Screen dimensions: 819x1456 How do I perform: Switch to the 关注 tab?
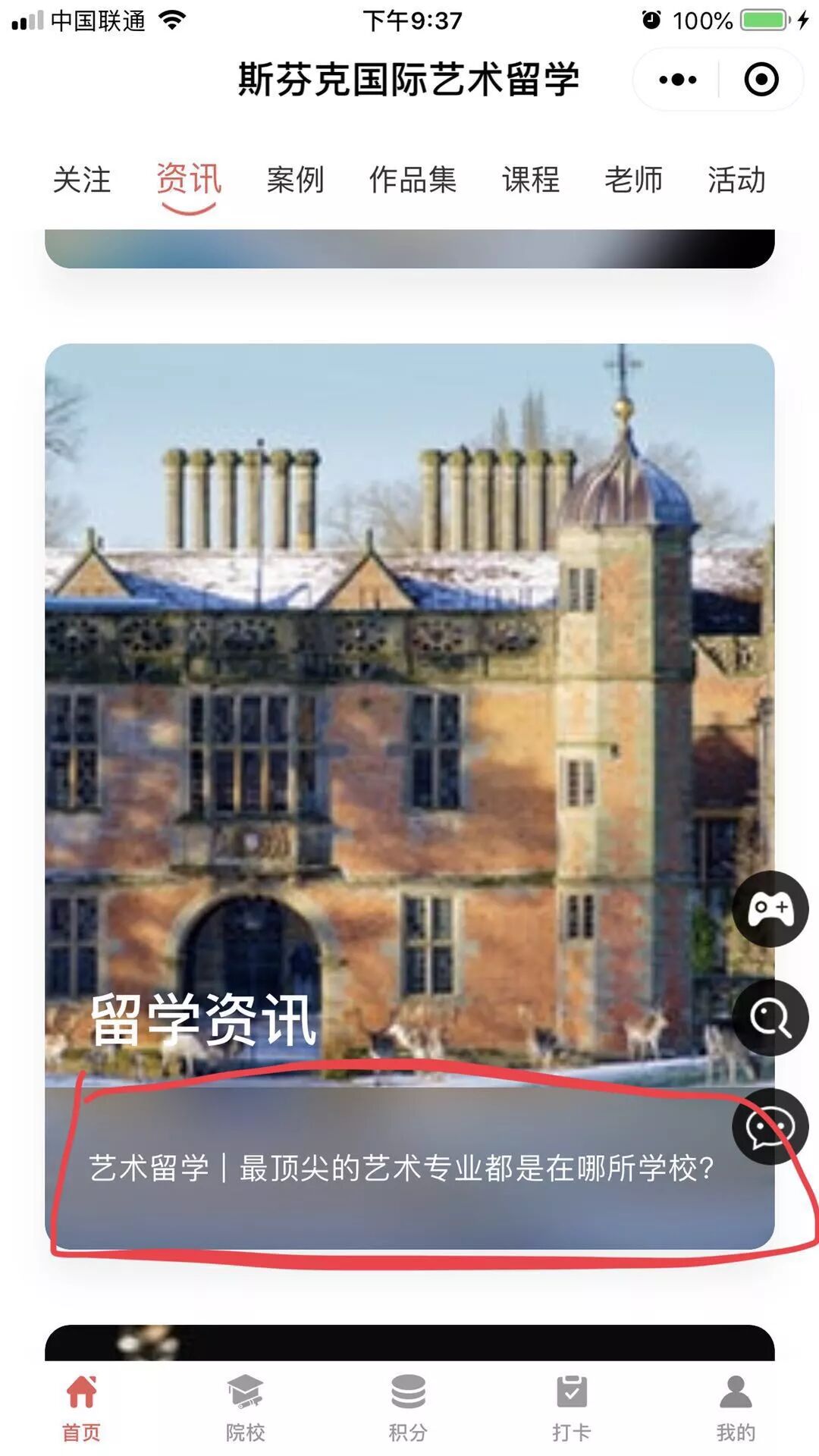coord(82,180)
